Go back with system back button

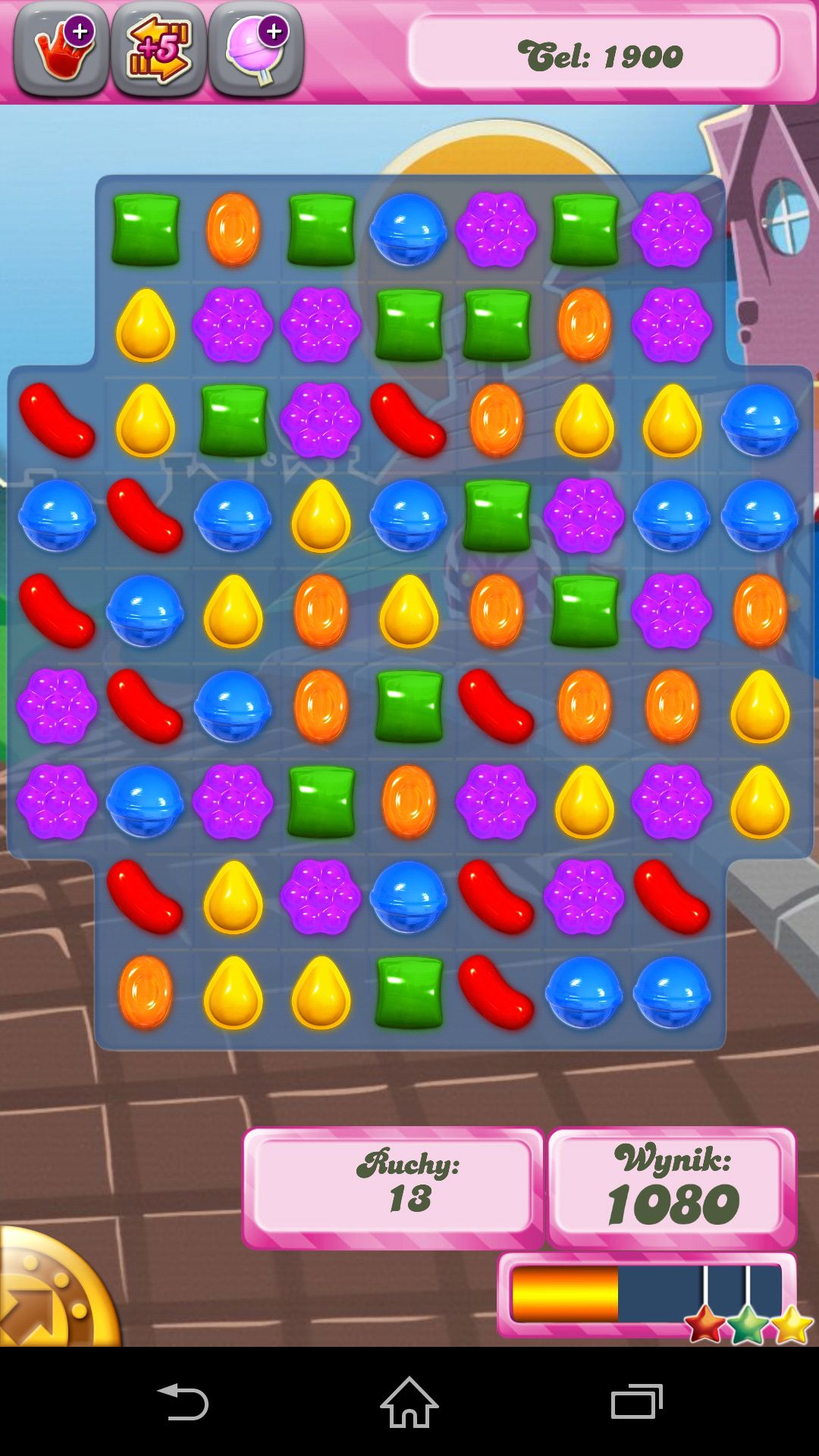point(182,1401)
